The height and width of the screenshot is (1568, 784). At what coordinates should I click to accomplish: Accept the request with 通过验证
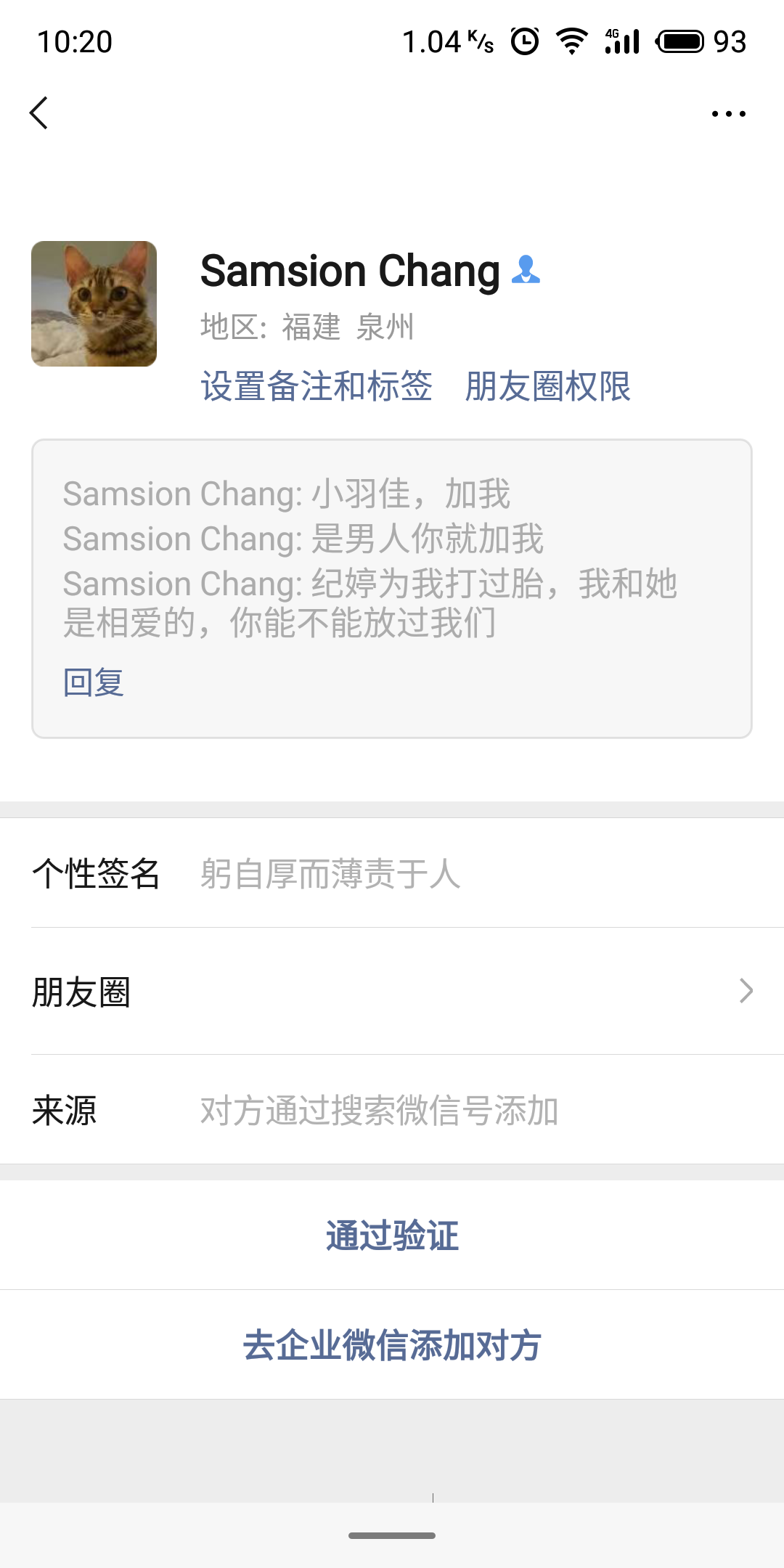[392, 1235]
